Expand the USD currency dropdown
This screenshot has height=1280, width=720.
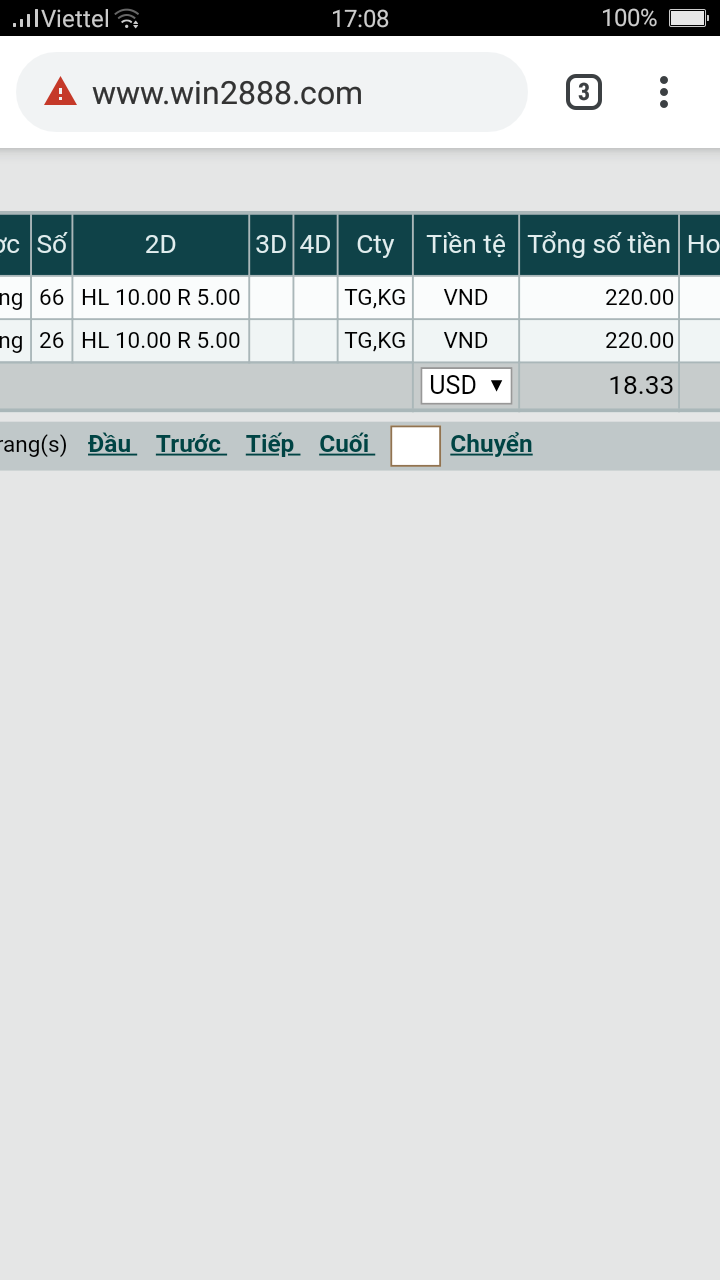[x=466, y=385]
